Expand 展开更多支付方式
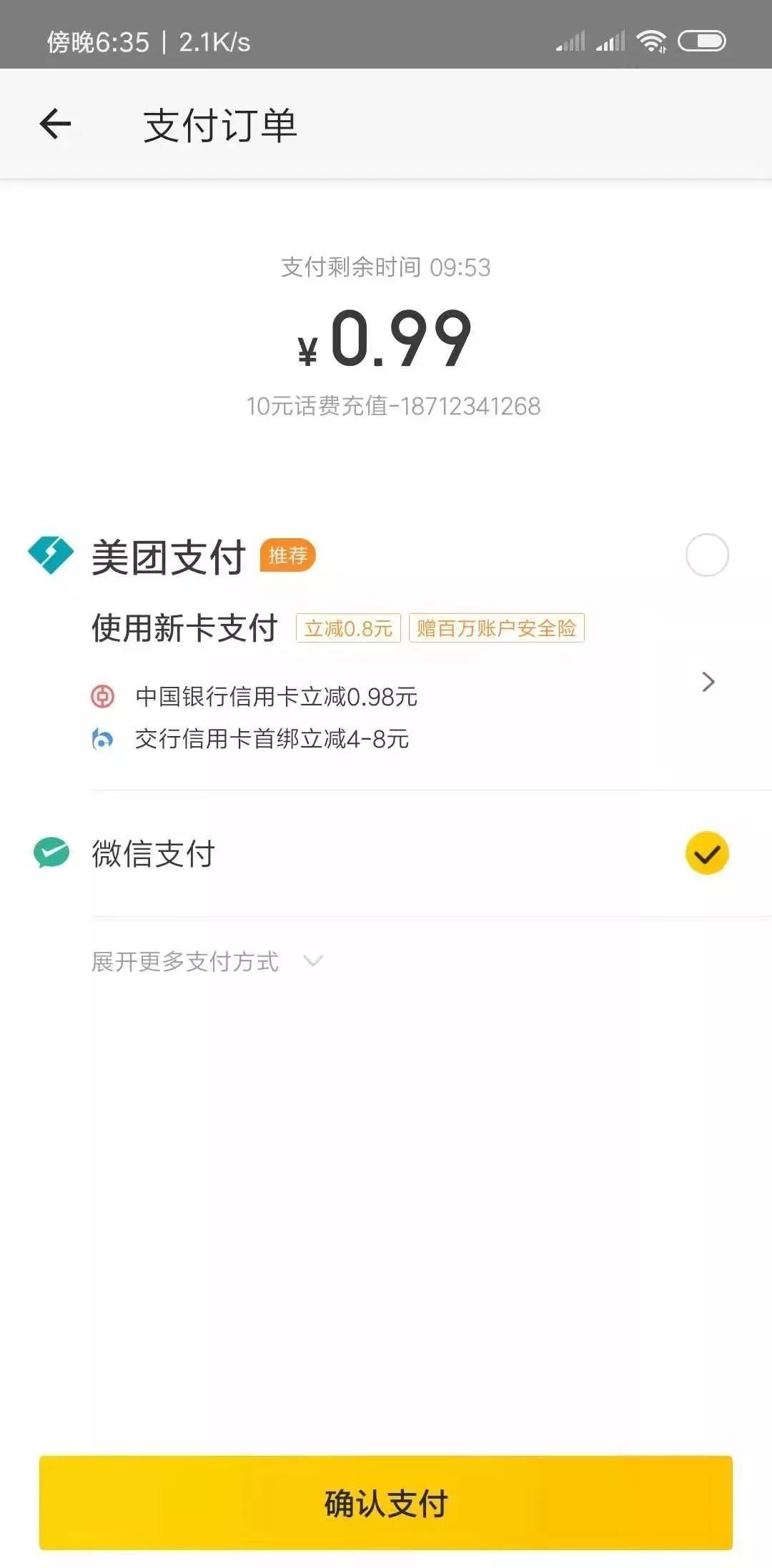Image resolution: width=772 pixels, height=1568 pixels. click(x=207, y=962)
